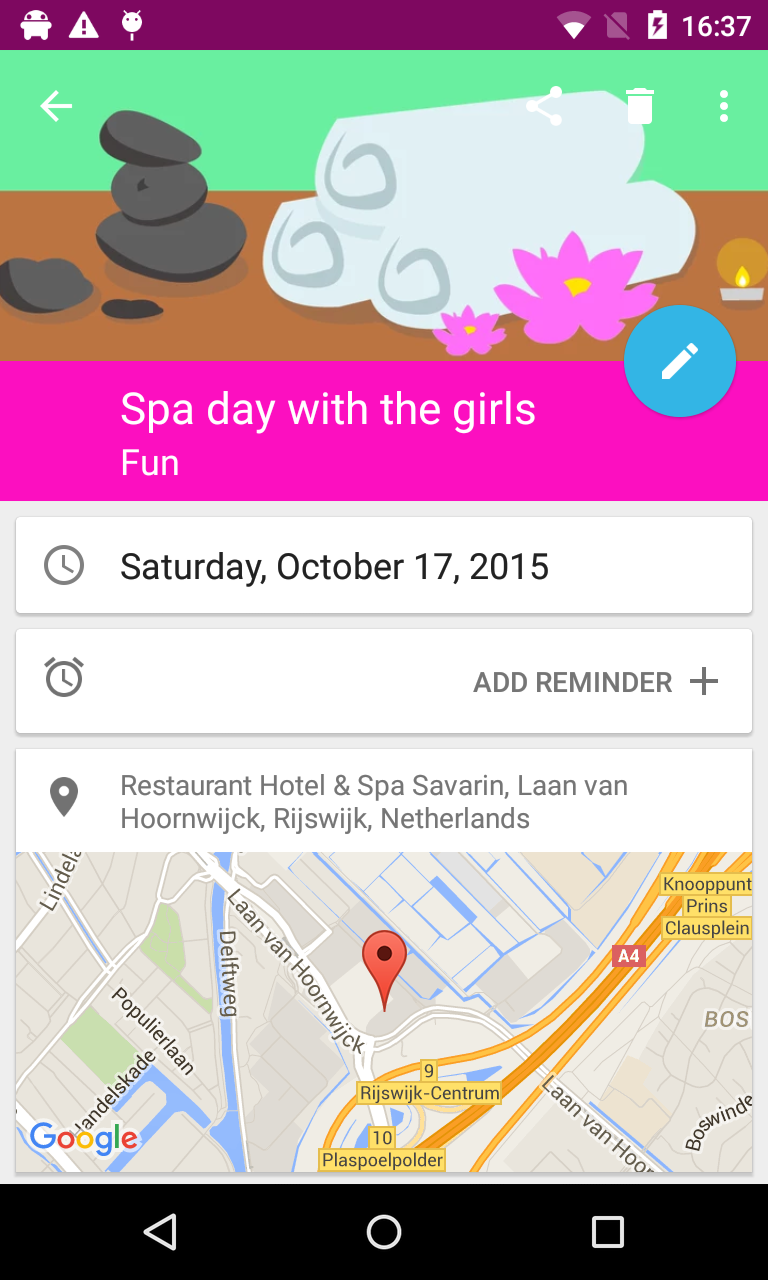Viewport: 768px width, 1280px height.
Task: Open recent apps from the navigation bar
Action: coord(607,1232)
